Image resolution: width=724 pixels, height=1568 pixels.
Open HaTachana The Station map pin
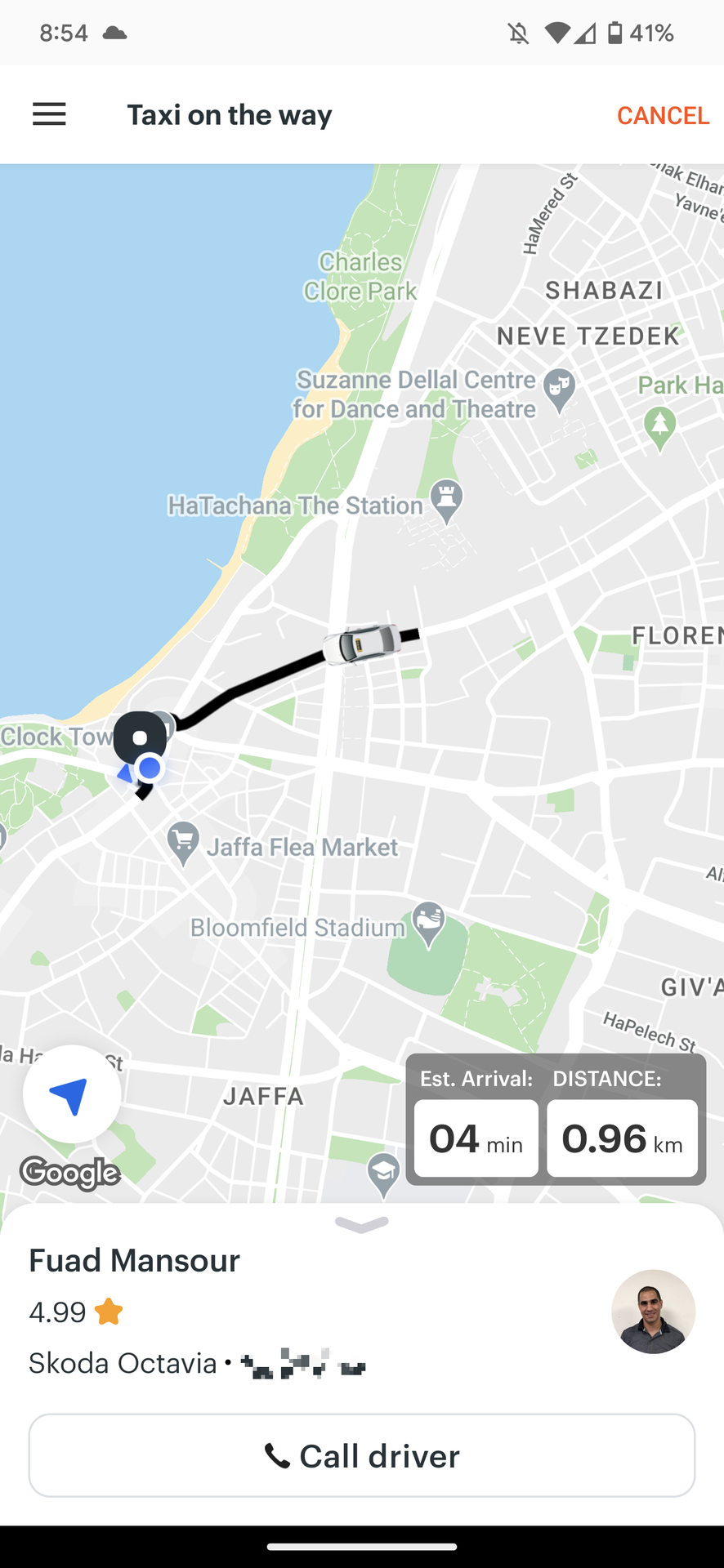[446, 498]
